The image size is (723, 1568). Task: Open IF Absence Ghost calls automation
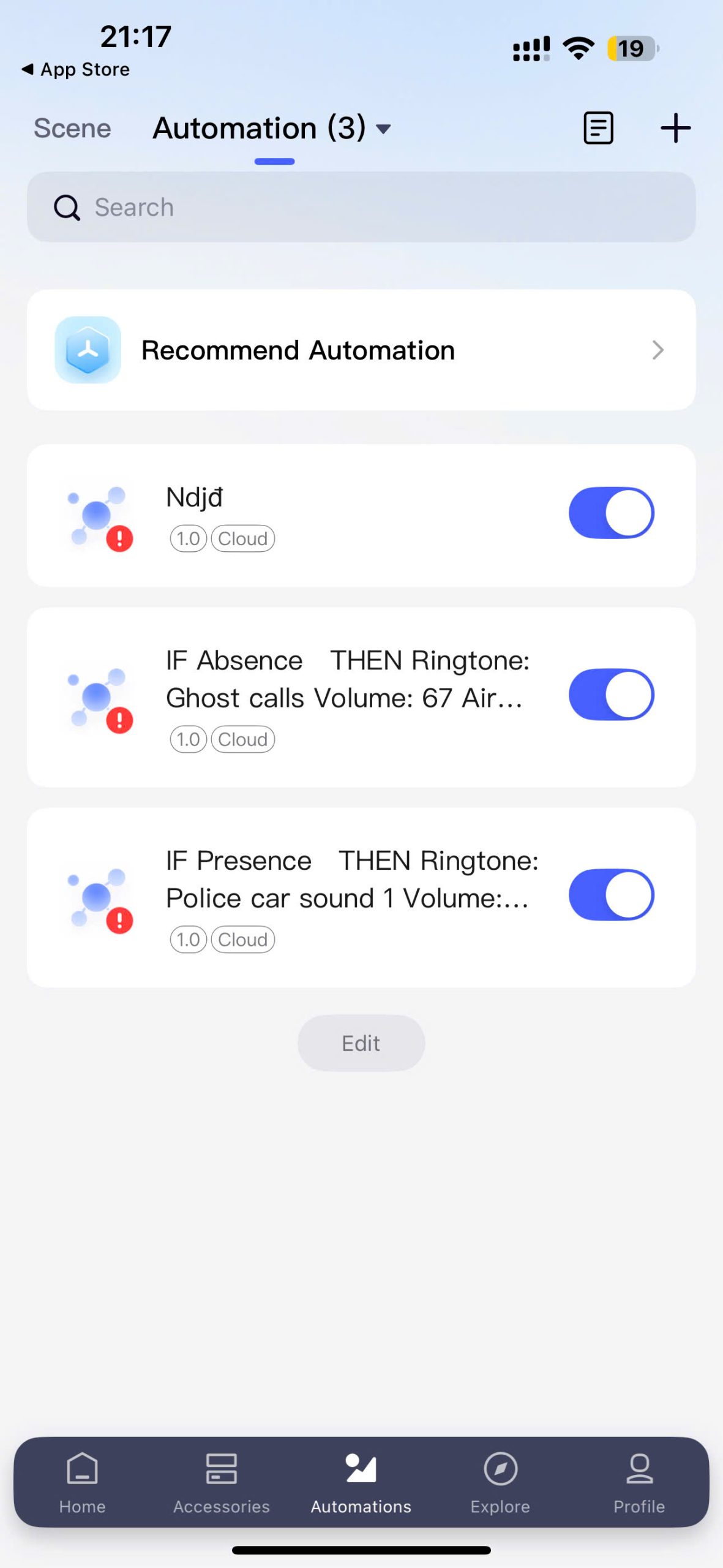[x=294, y=697]
